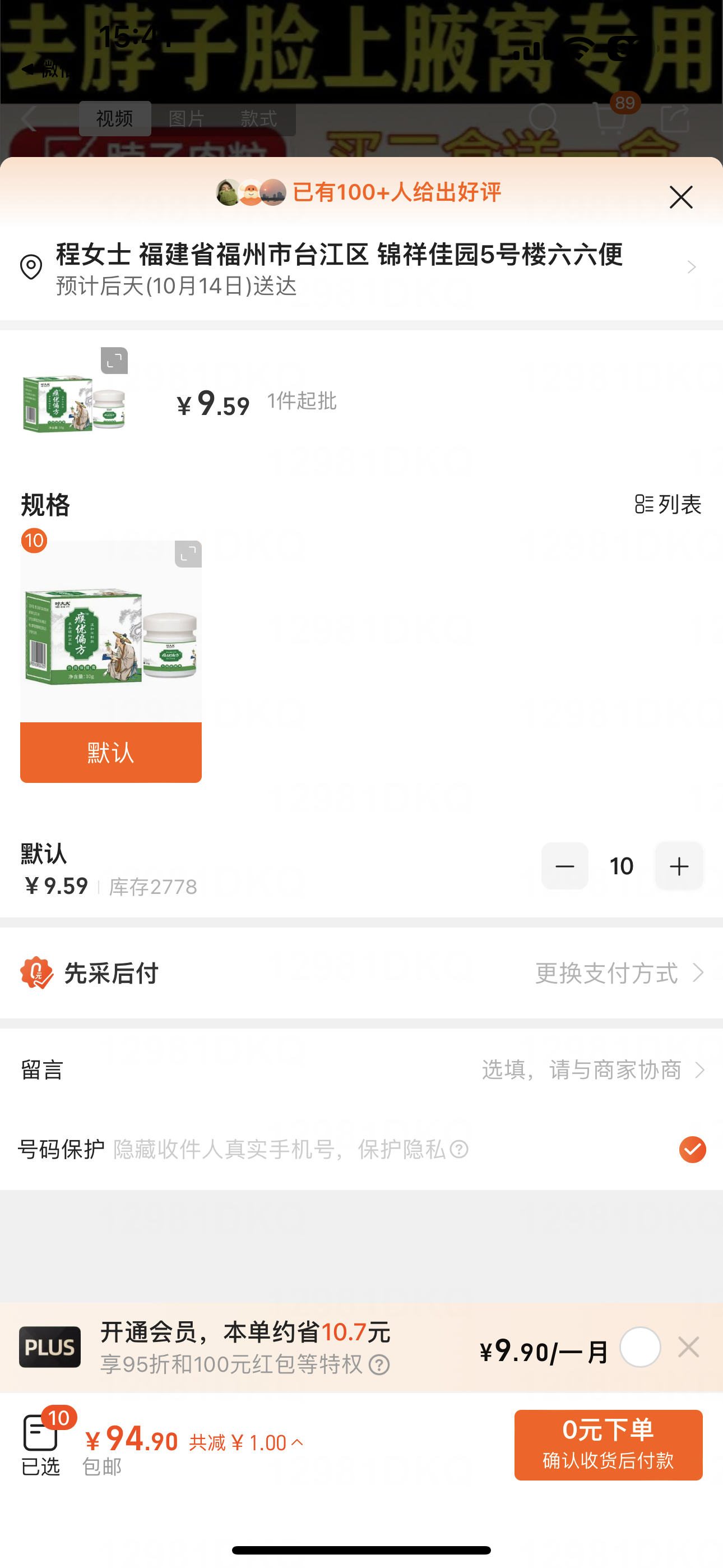
Task: Expand the image on the 默认 spec card
Action: pos(188,554)
